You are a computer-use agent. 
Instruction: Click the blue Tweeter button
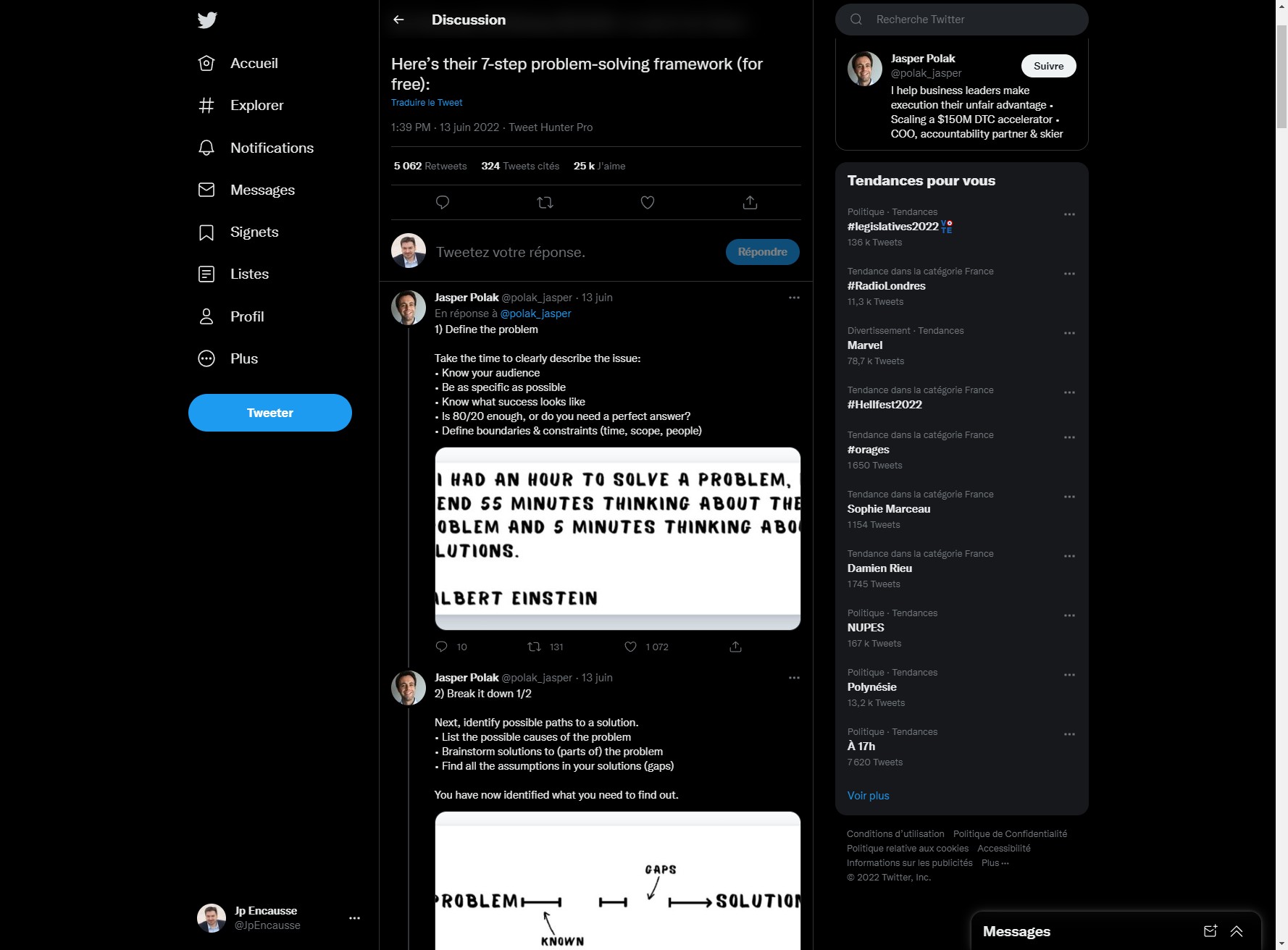(269, 413)
